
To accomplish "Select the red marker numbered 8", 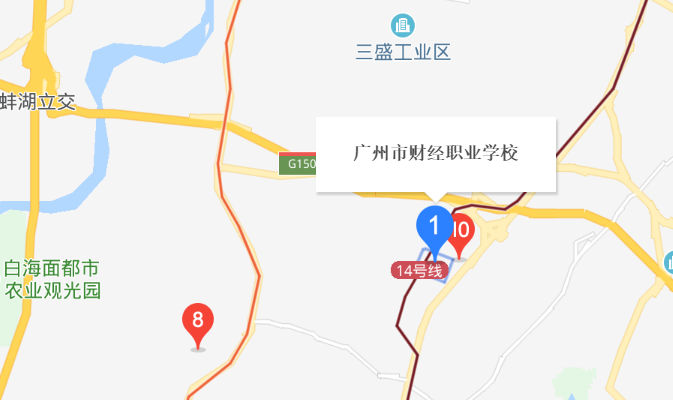I will click(198, 322).
